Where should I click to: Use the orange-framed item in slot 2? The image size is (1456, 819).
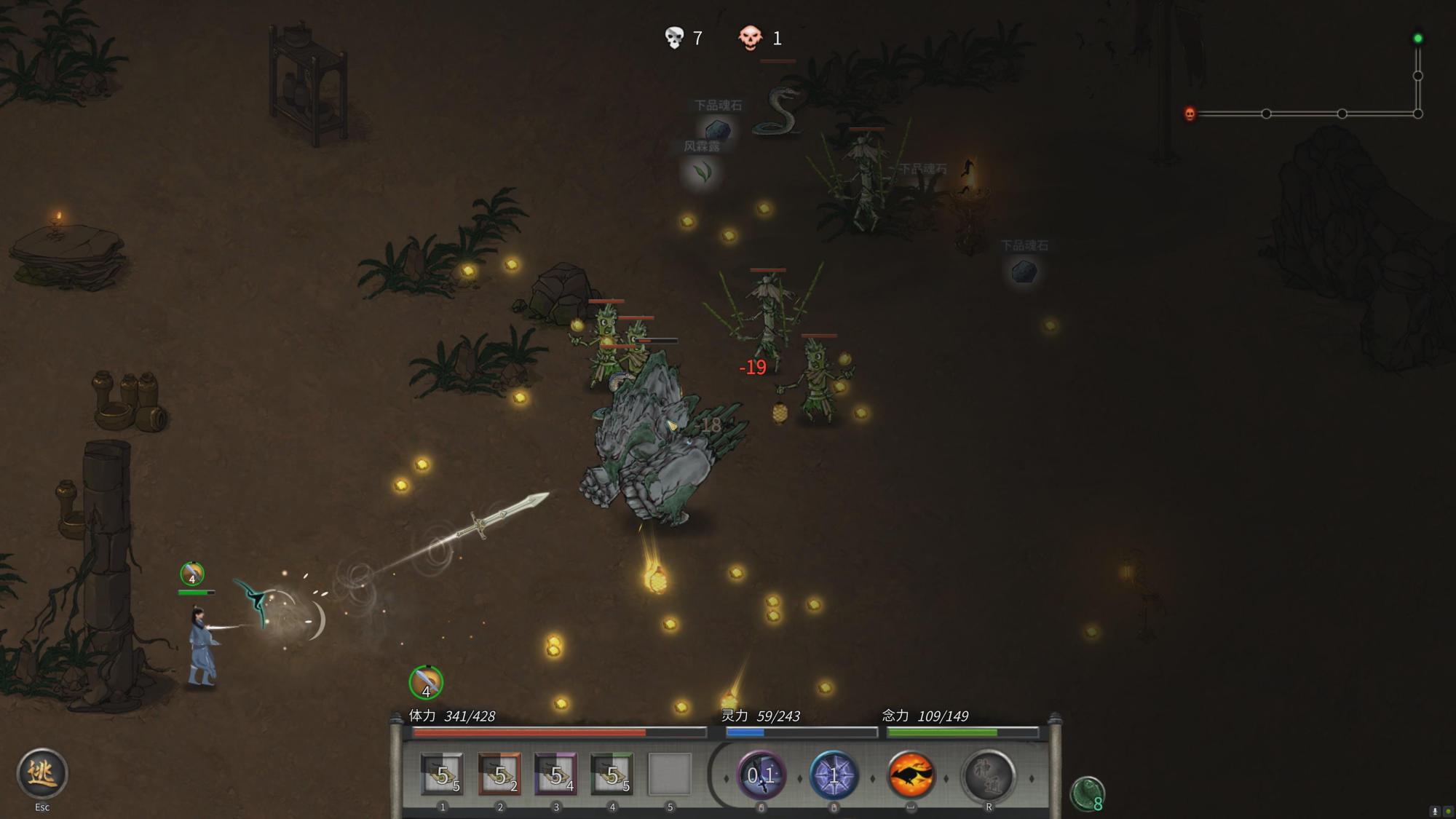click(x=499, y=774)
